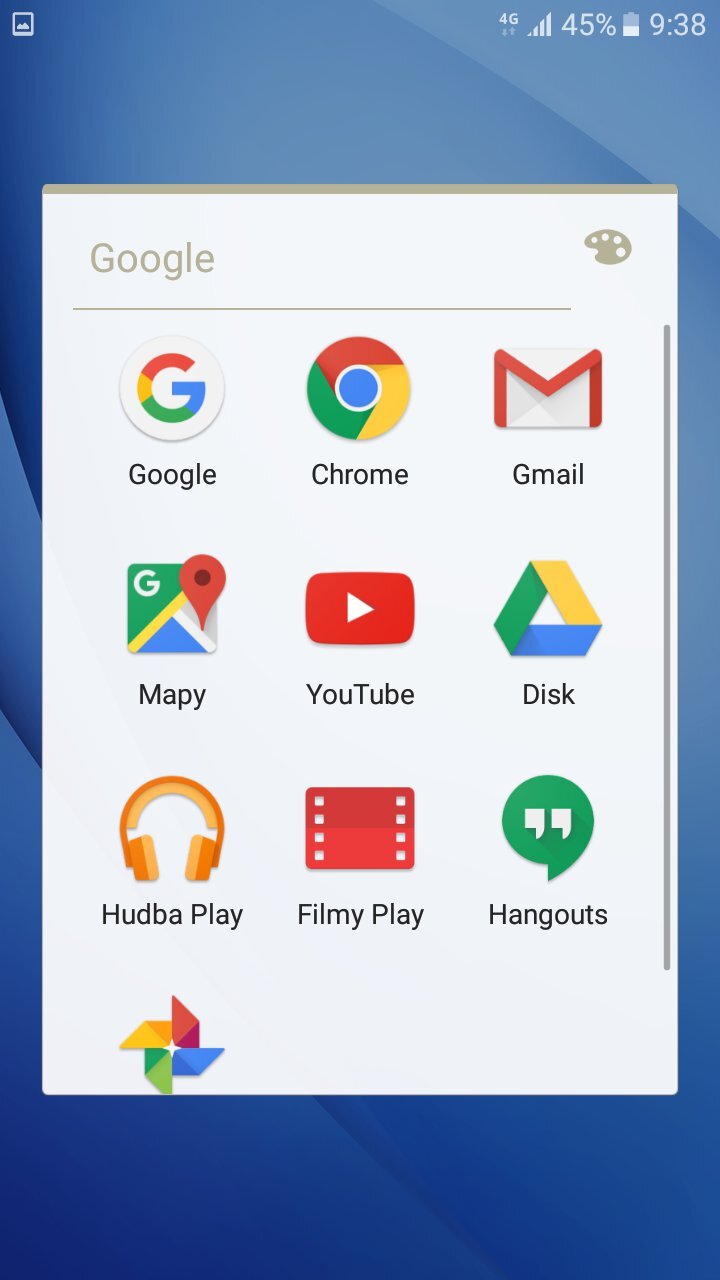This screenshot has width=720, height=1280.
Task: Launch Filmy Play
Action: (360, 828)
